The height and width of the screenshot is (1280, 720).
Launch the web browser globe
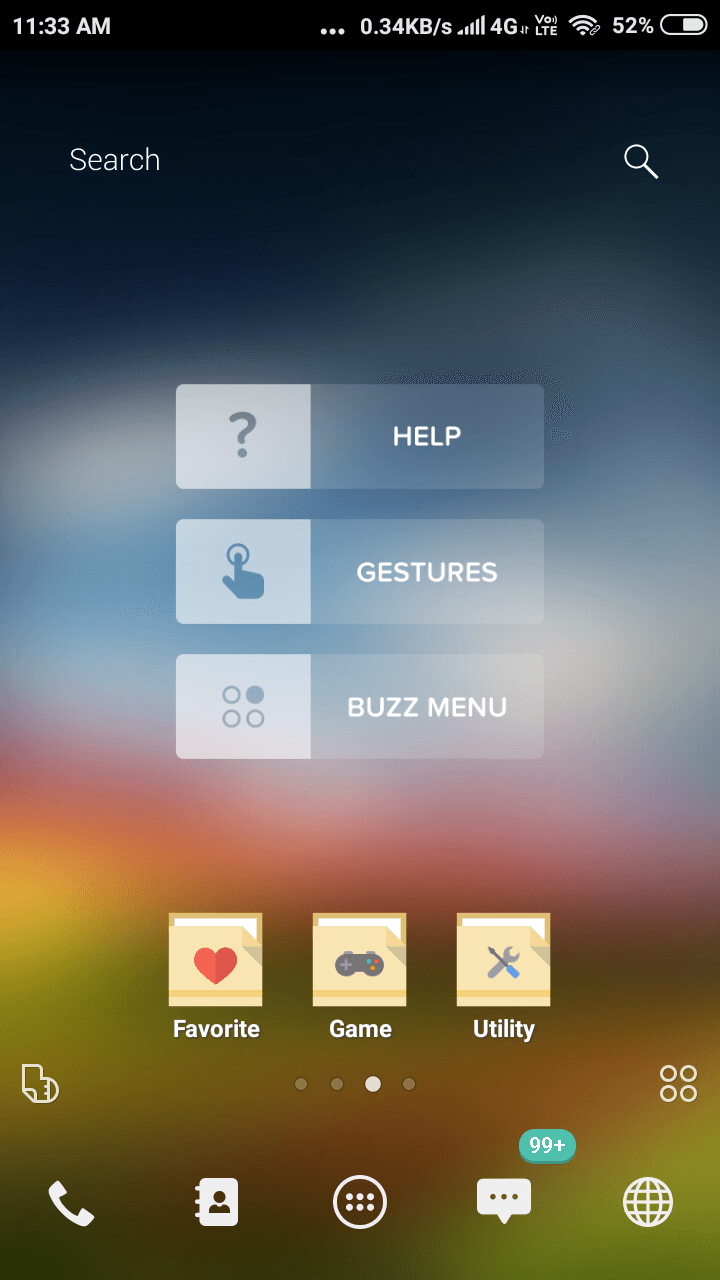pos(648,1202)
